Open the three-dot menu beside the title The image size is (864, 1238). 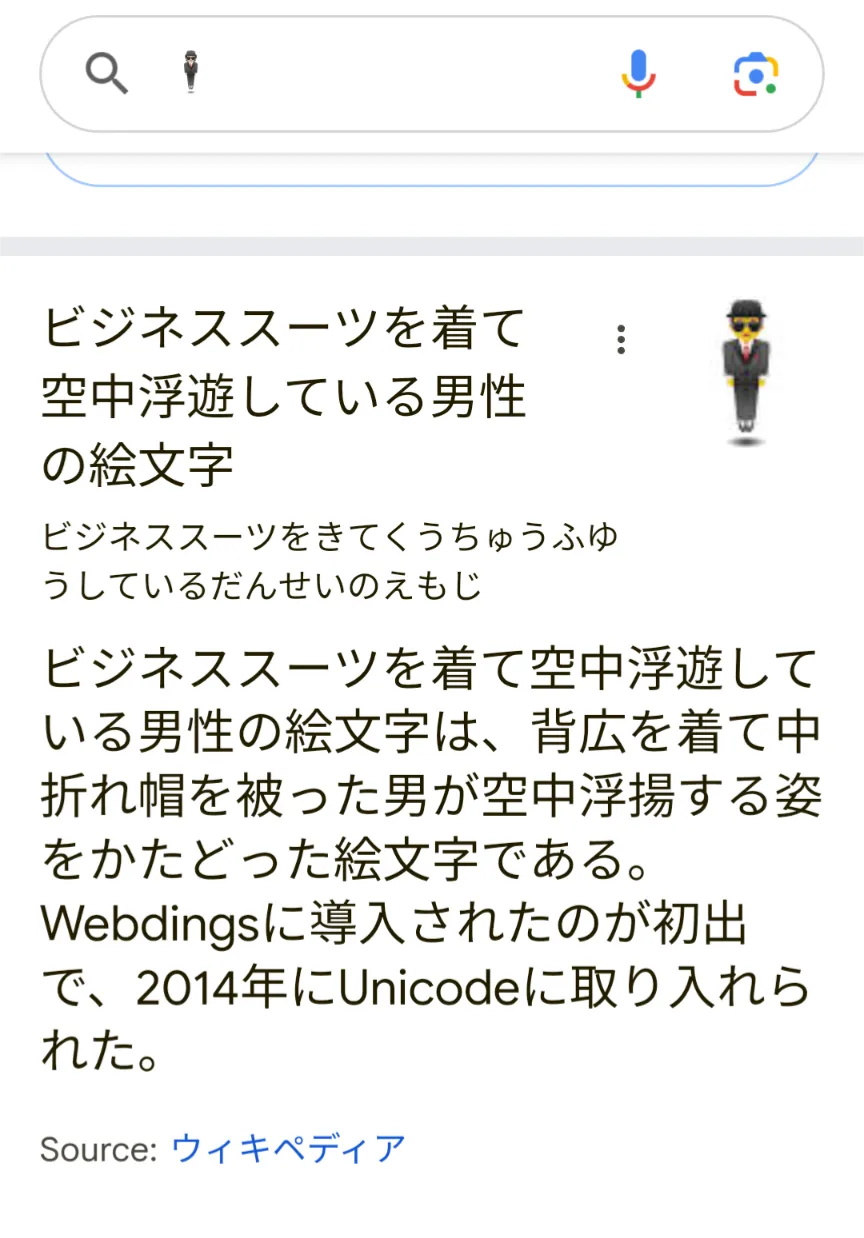(621, 340)
